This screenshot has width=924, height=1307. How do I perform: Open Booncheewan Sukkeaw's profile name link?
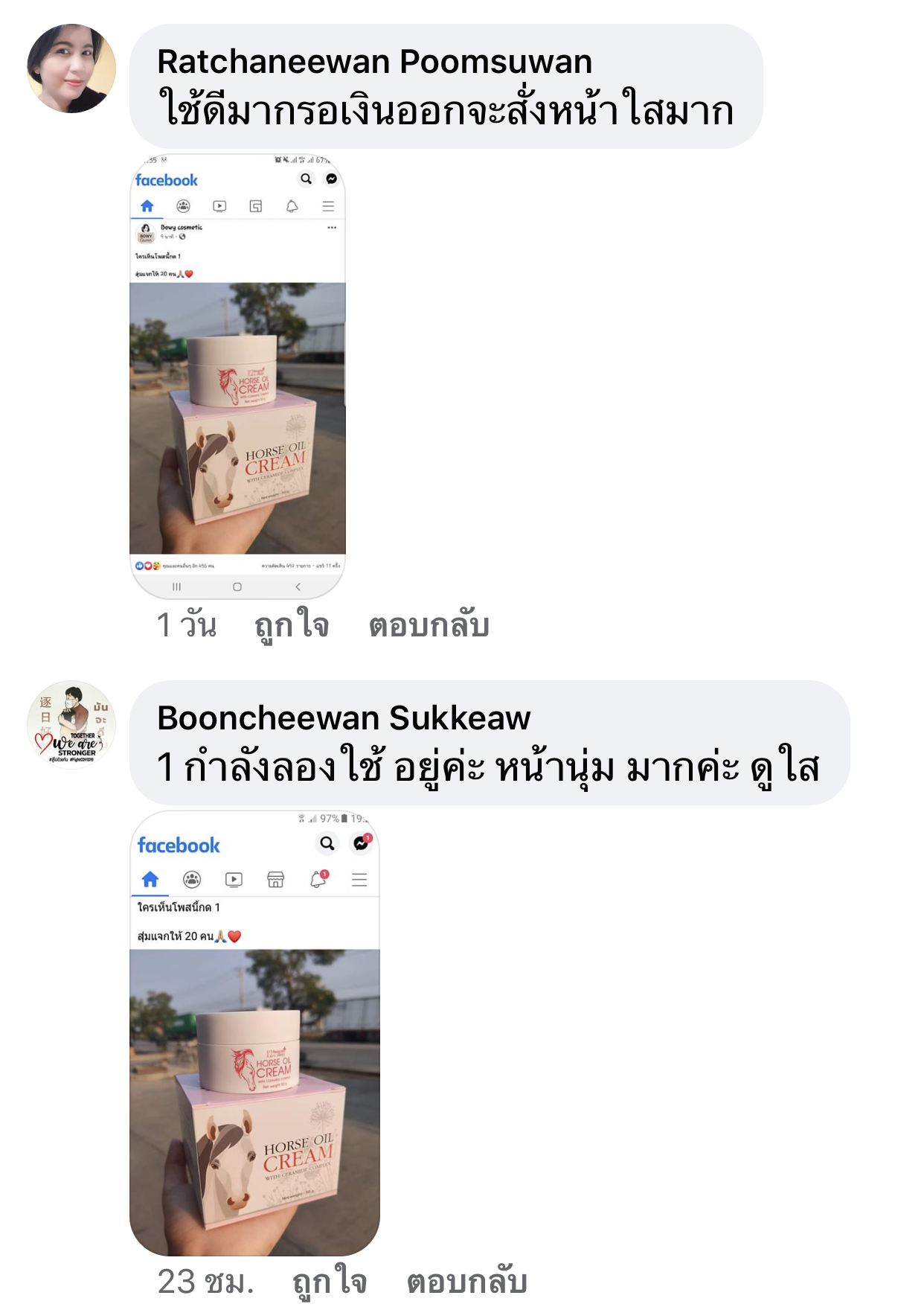point(344,718)
